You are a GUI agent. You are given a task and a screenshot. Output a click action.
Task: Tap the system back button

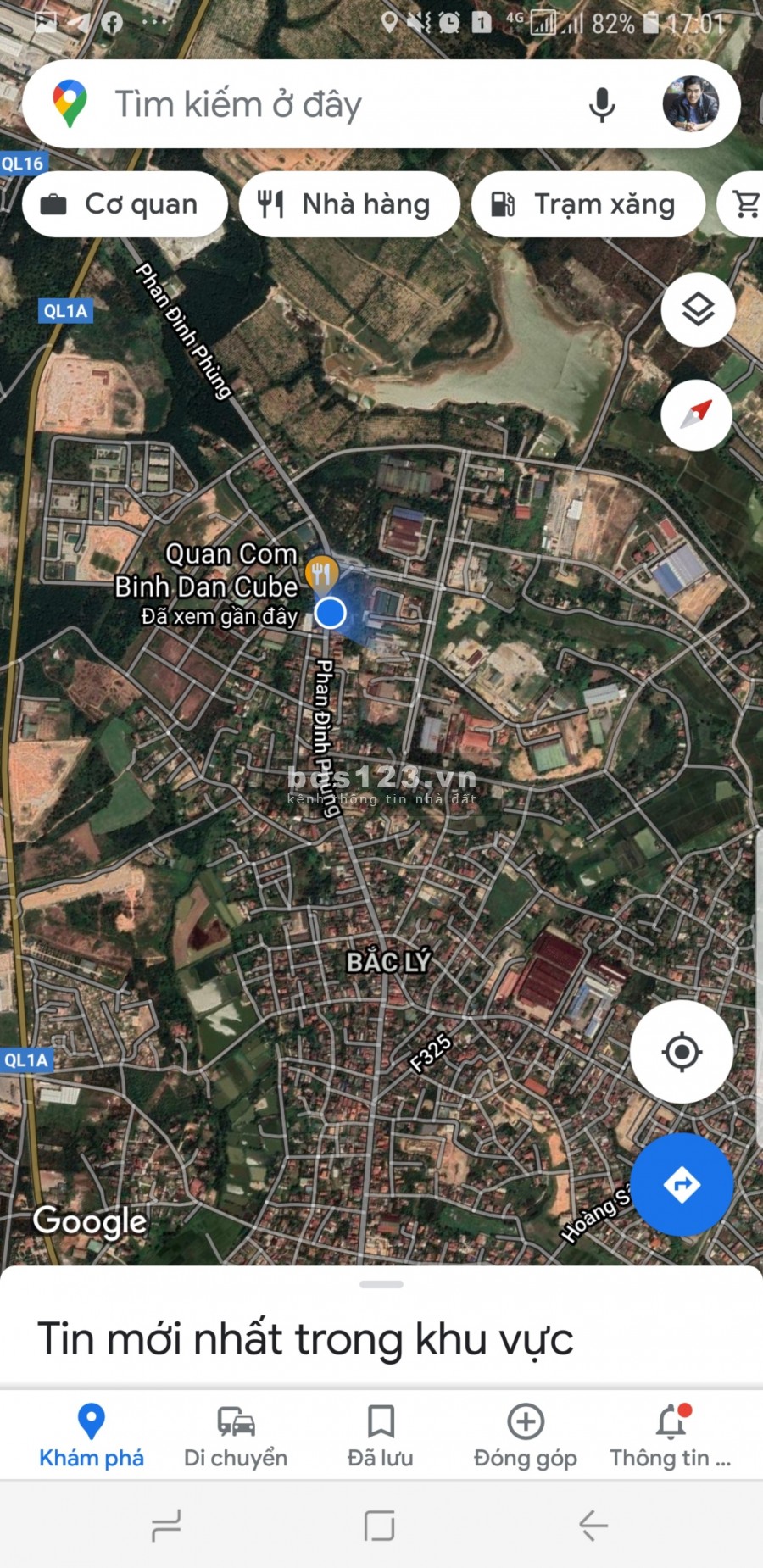click(593, 1526)
